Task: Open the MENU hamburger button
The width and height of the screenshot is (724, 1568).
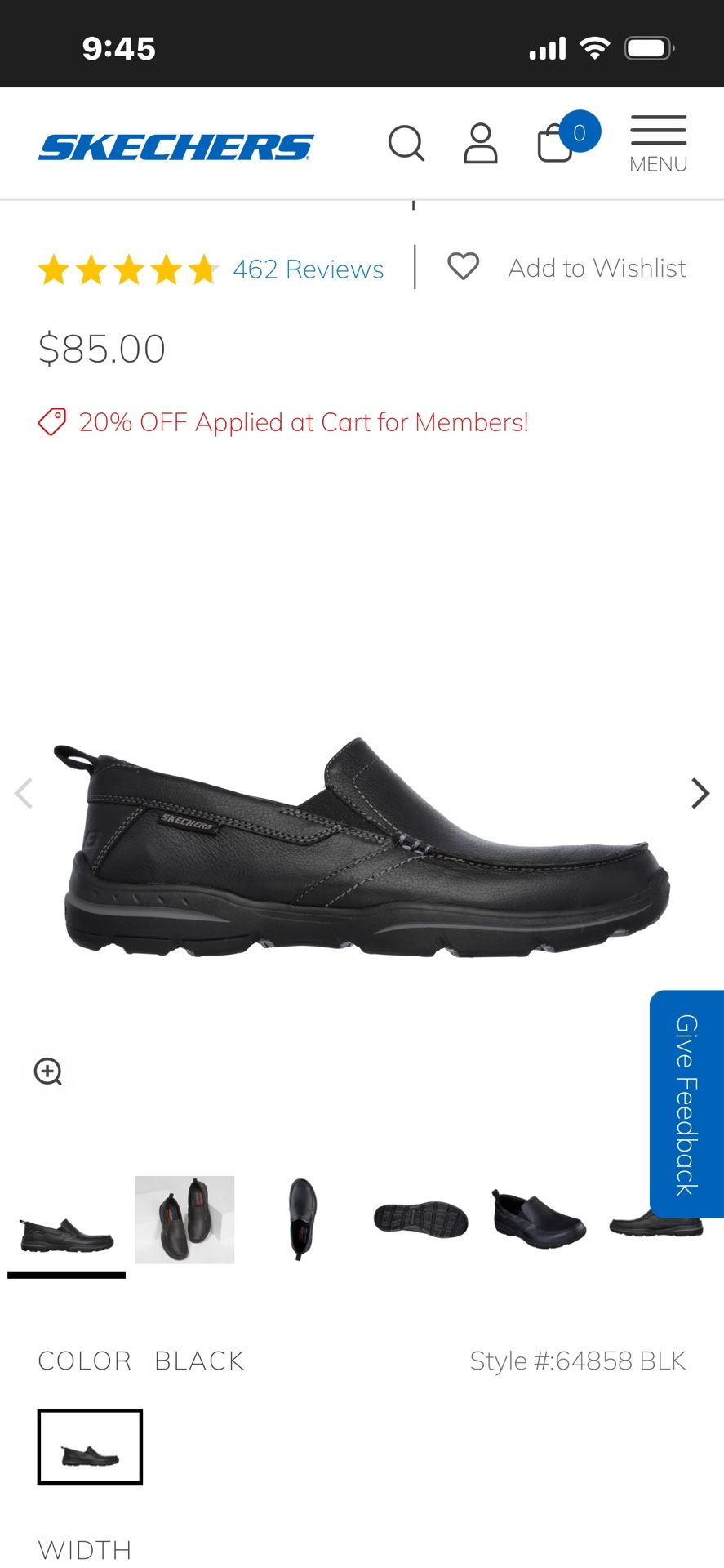Action: 658,144
